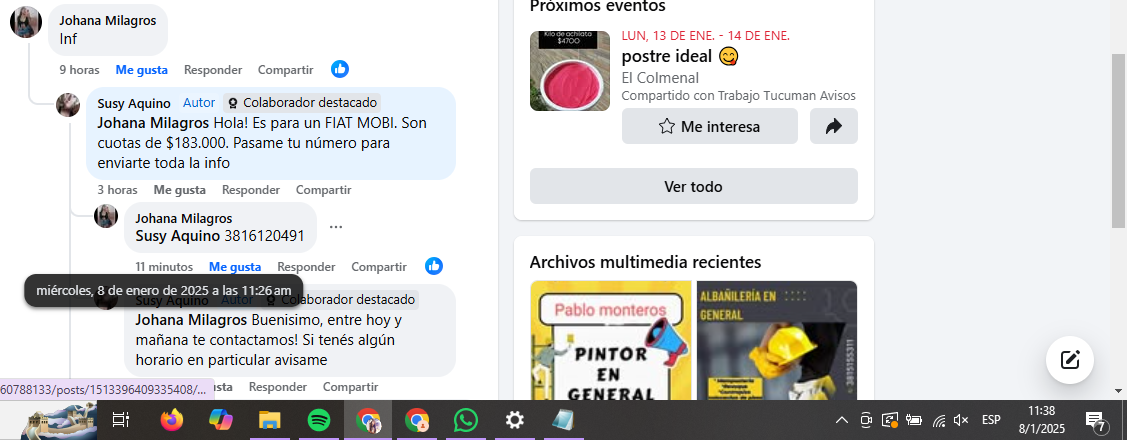Reply to Johana's 3816120491 comment
The height and width of the screenshot is (440, 1127).
pyautogui.click(x=306, y=267)
